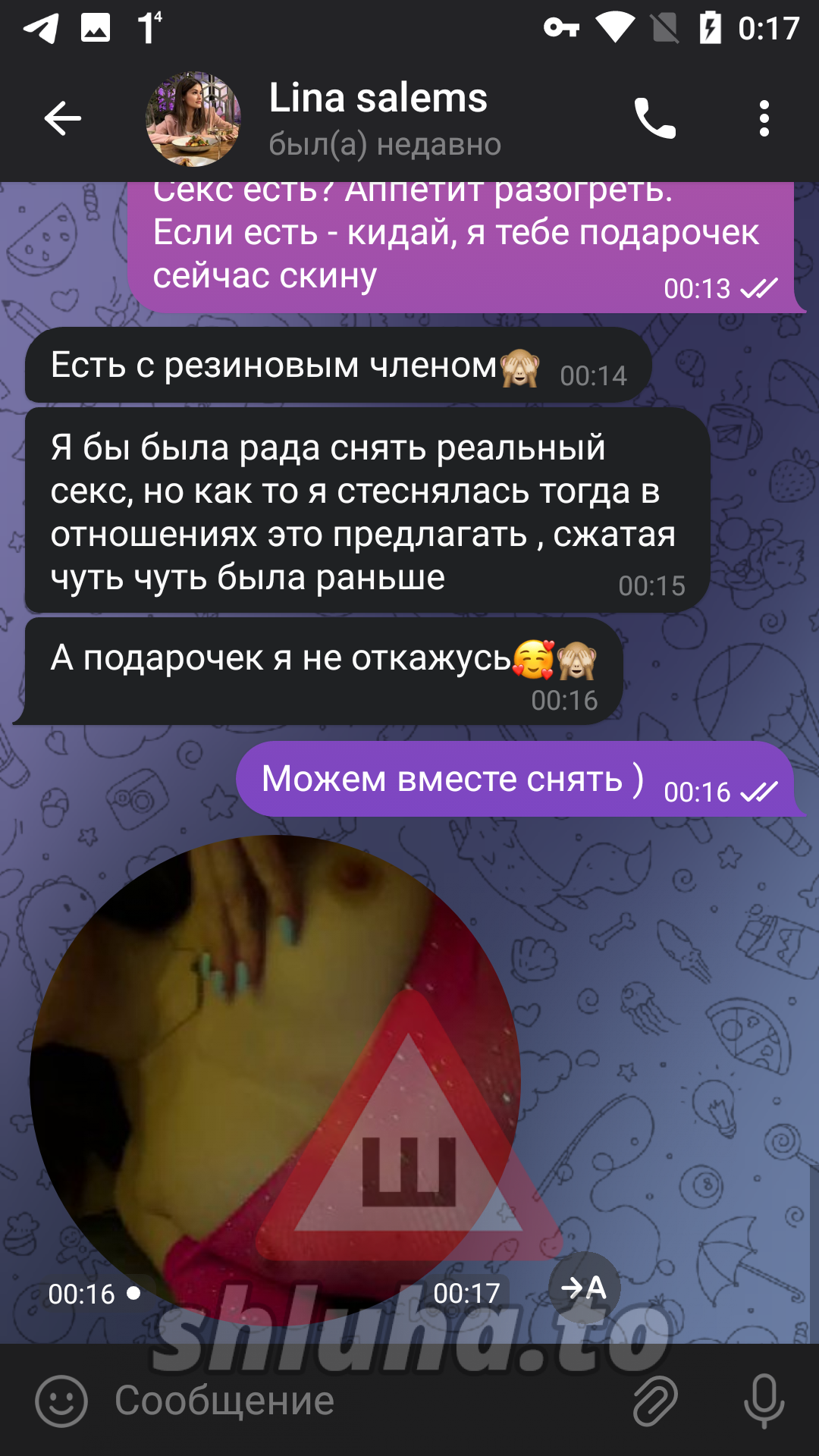Screen dimensions: 819x1456
Task: Open the three-dot overflow menu
Action: coord(764,118)
